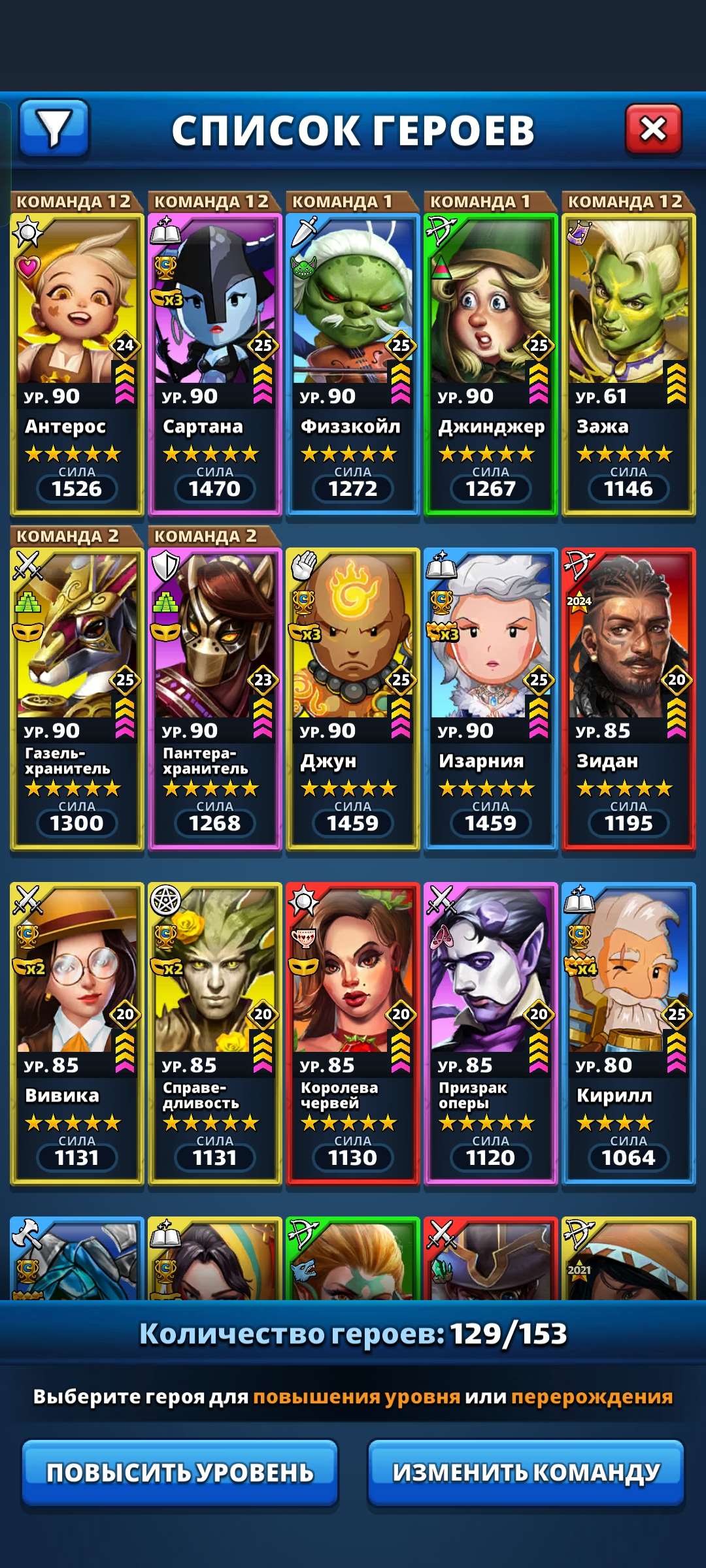Open Зажа's hero card
The image size is (706, 1568).
point(628,363)
